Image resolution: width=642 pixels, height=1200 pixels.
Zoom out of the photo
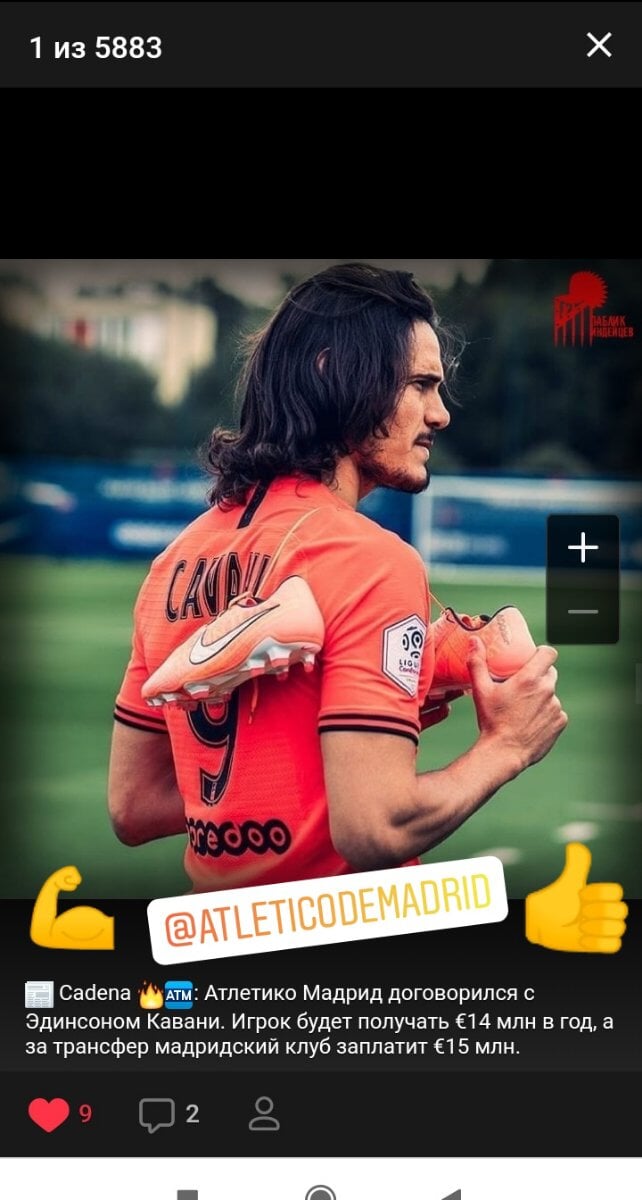[582, 611]
